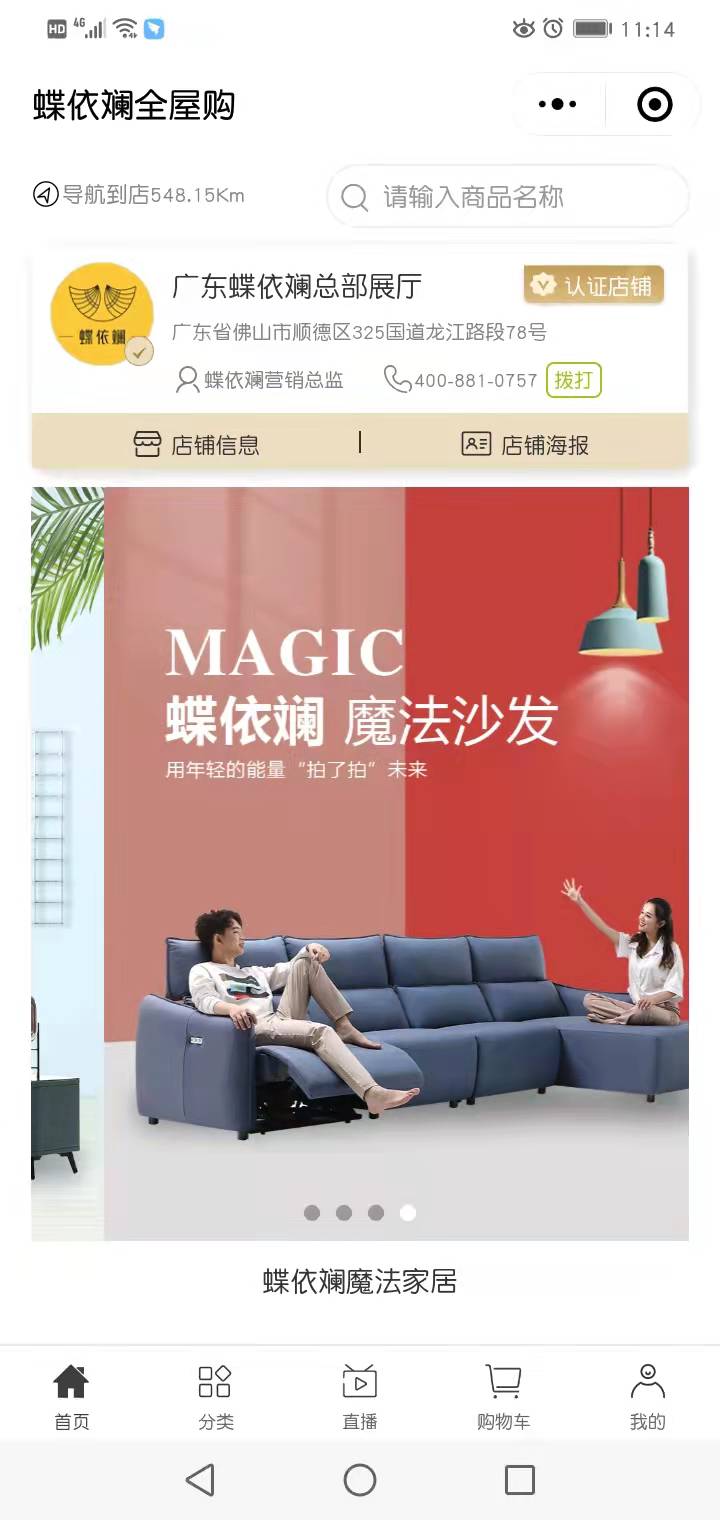This screenshot has height=1520, width=720.
Task: Switch to the 我的 profile tab
Action: [647, 1396]
